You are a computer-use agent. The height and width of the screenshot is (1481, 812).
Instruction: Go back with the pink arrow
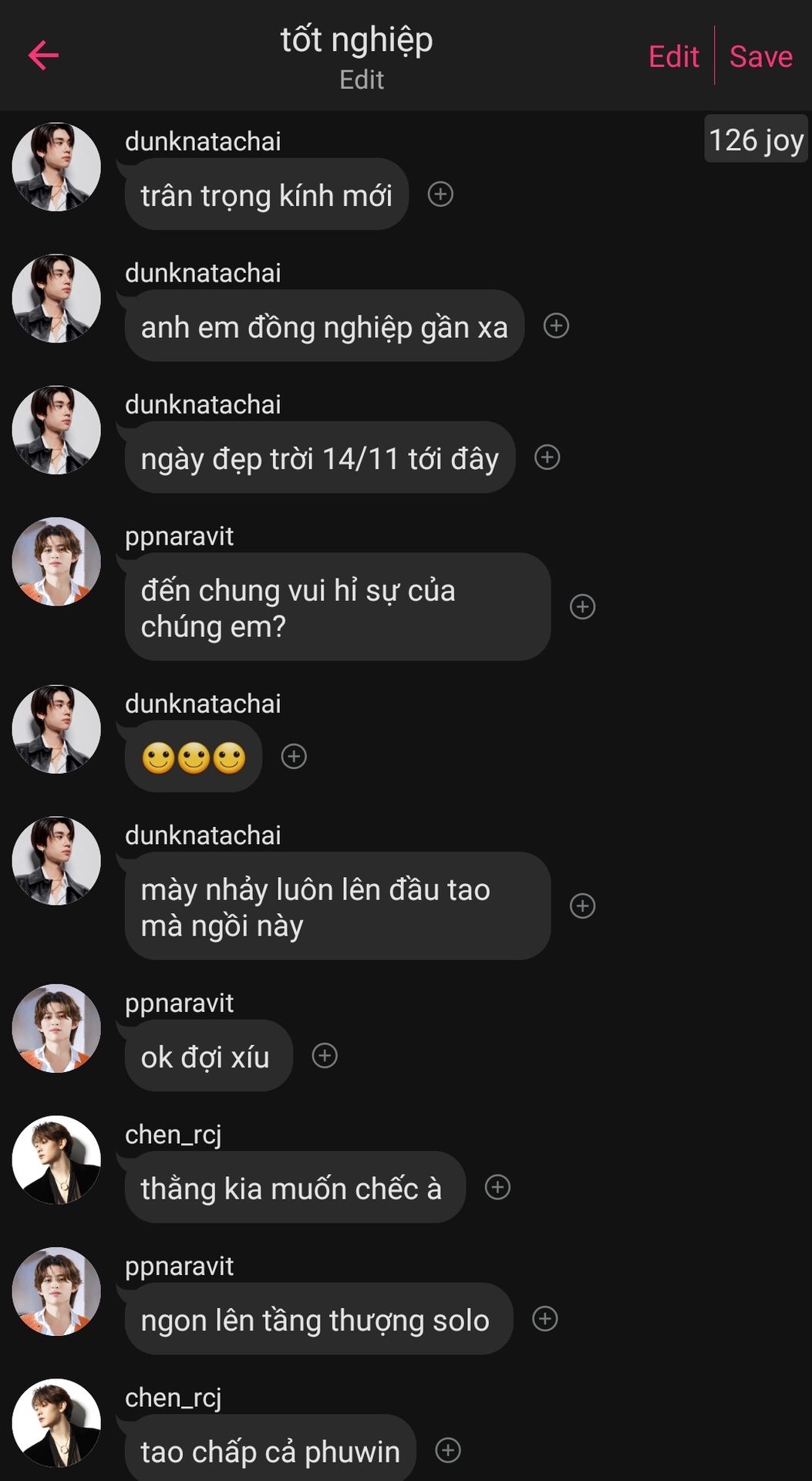coord(43,56)
